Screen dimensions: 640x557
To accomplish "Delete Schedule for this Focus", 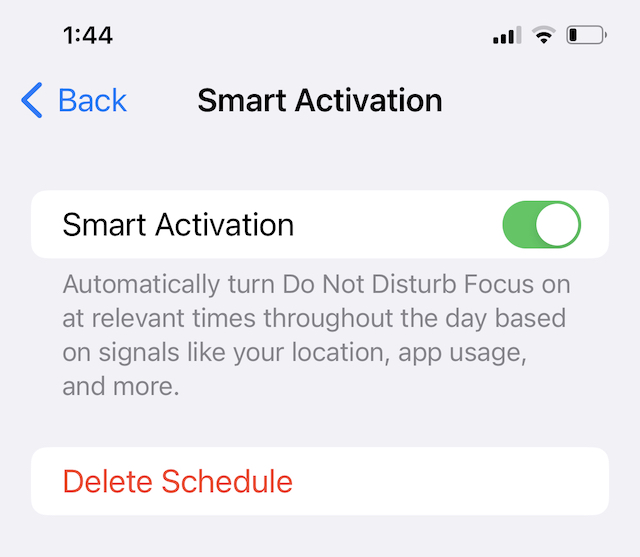I will [178, 482].
